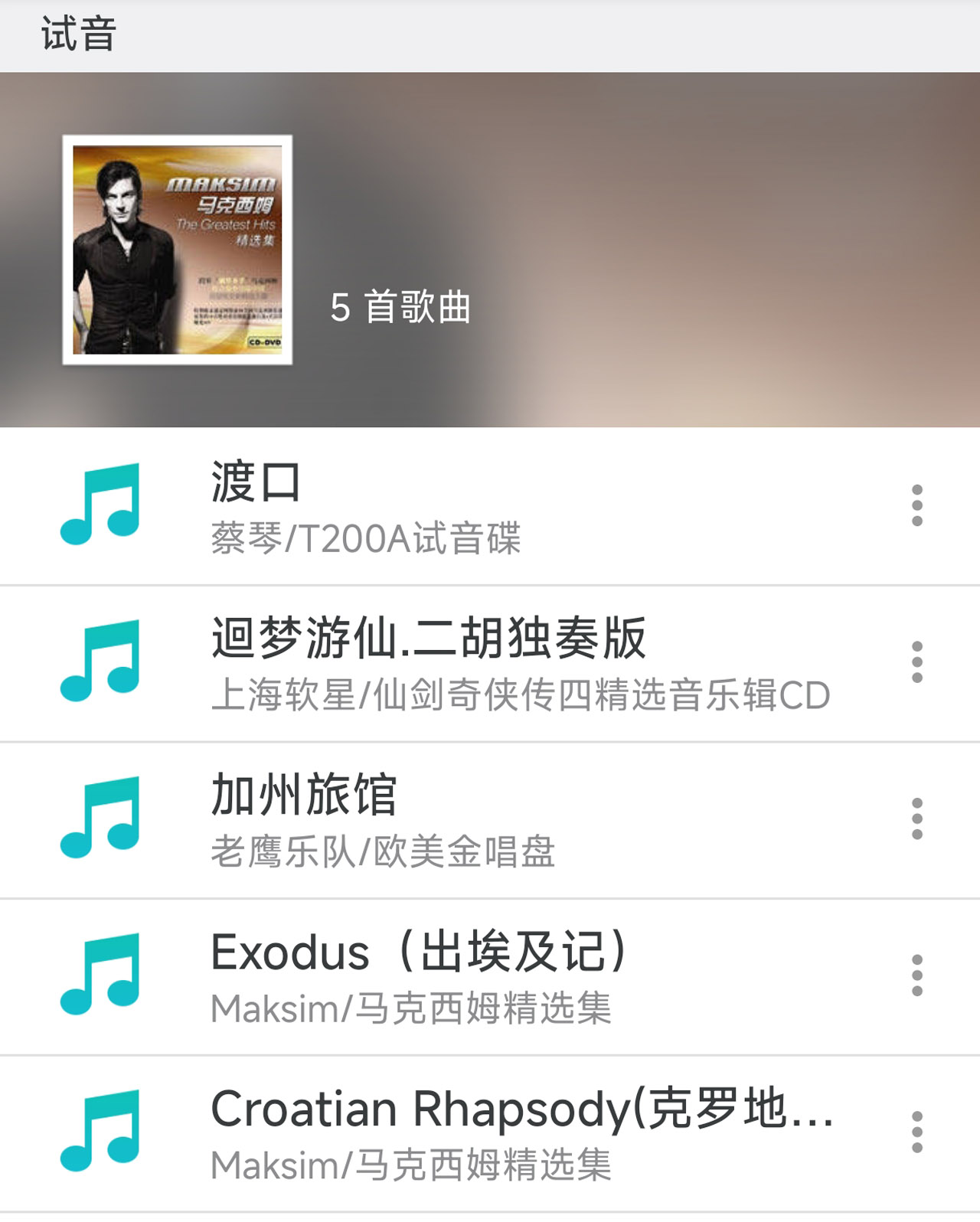Play Exodus（出埃及记）
The width and height of the screenshot is (980, 1222).
point(459,977)
